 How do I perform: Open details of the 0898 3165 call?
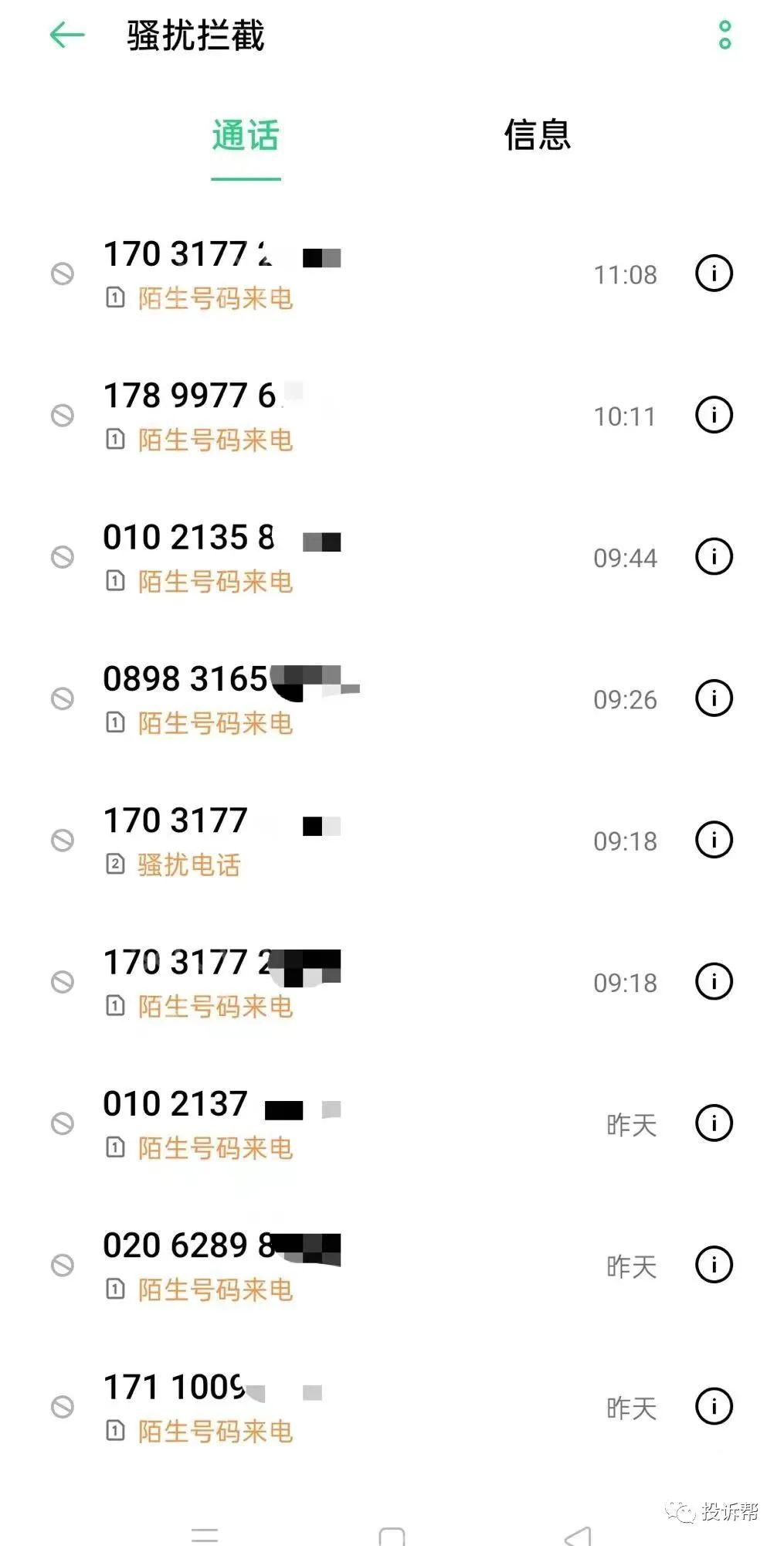click(x=713, y=698)
